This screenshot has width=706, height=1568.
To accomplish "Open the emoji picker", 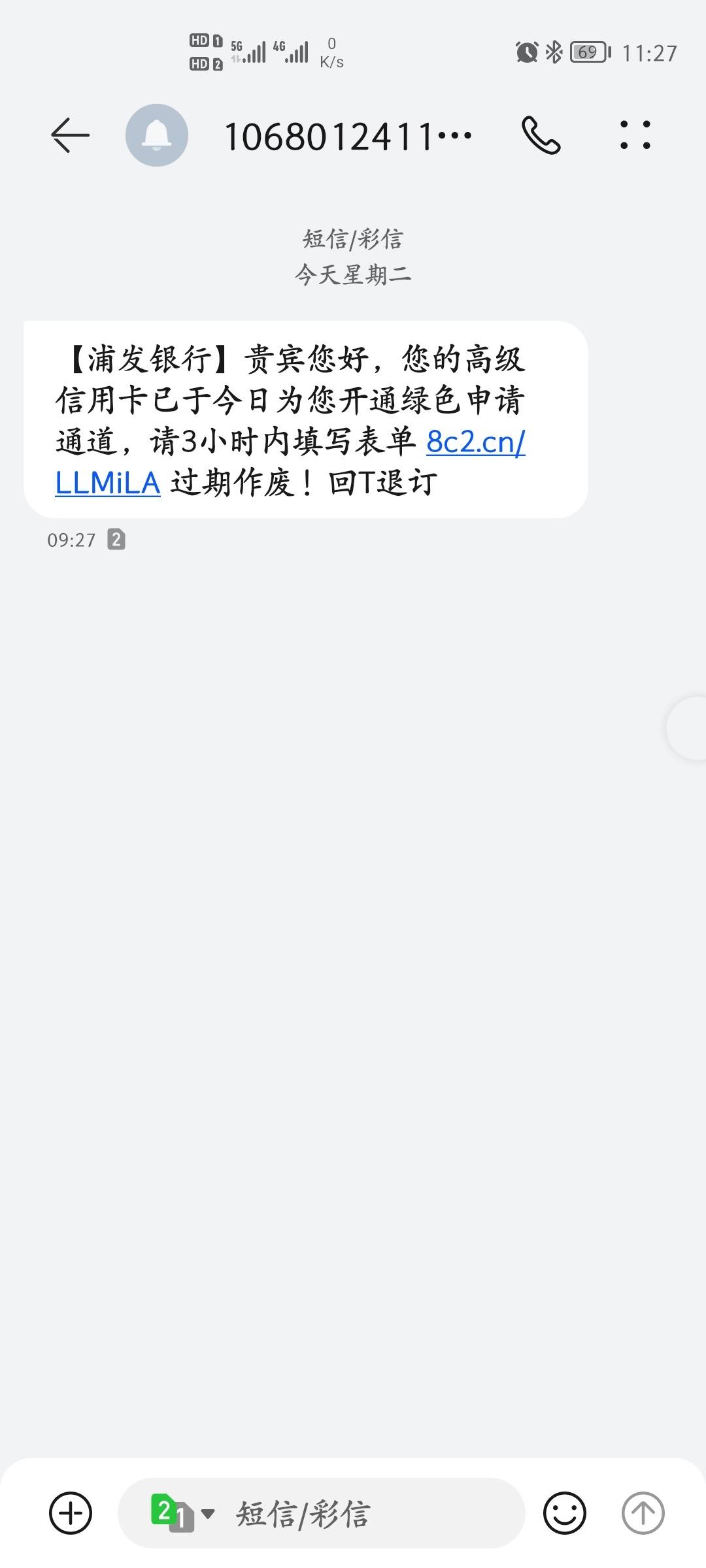I will click(x=565, y=1513).
